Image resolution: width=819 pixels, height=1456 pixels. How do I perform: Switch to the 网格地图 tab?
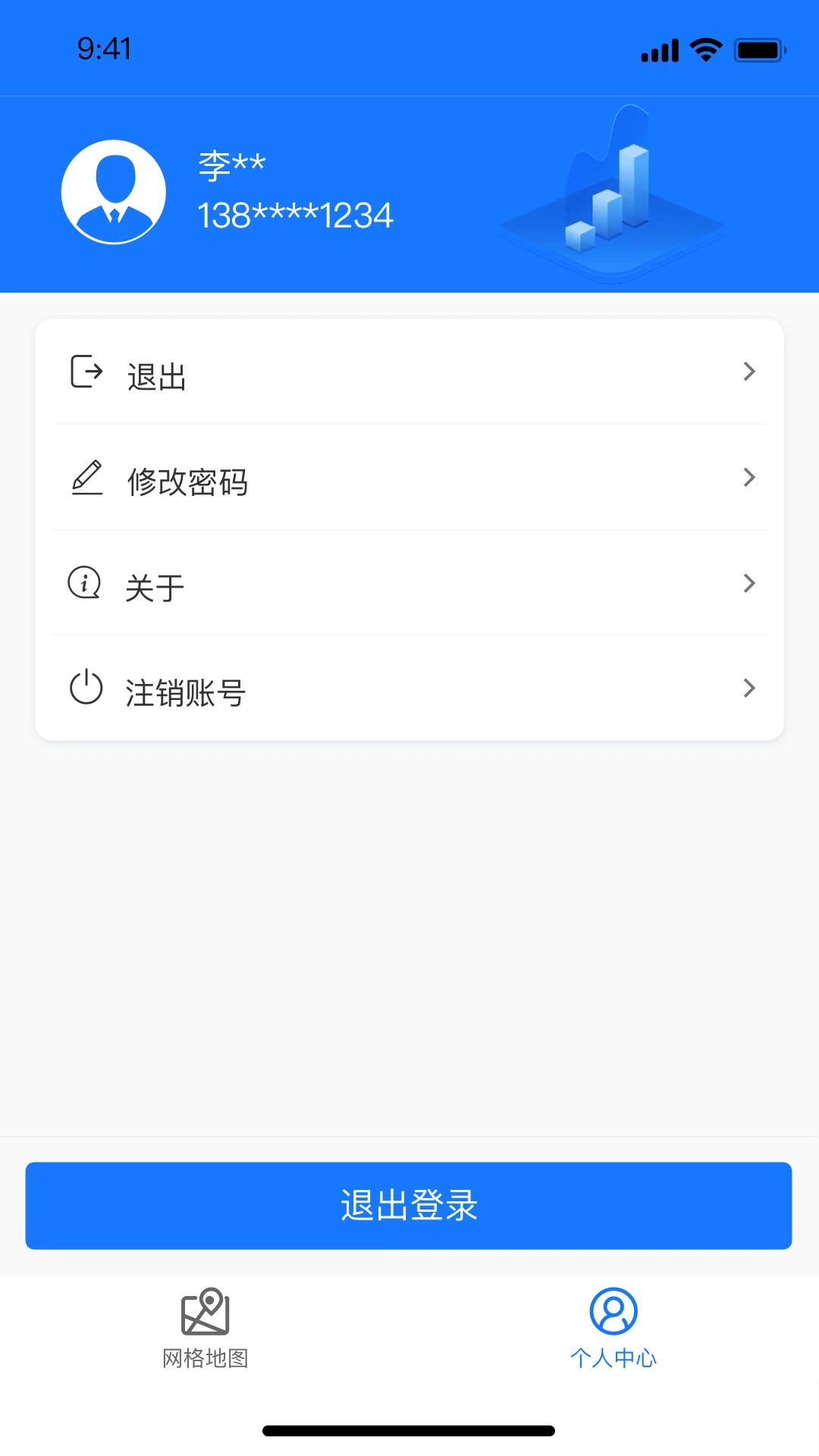[205, 1335]
